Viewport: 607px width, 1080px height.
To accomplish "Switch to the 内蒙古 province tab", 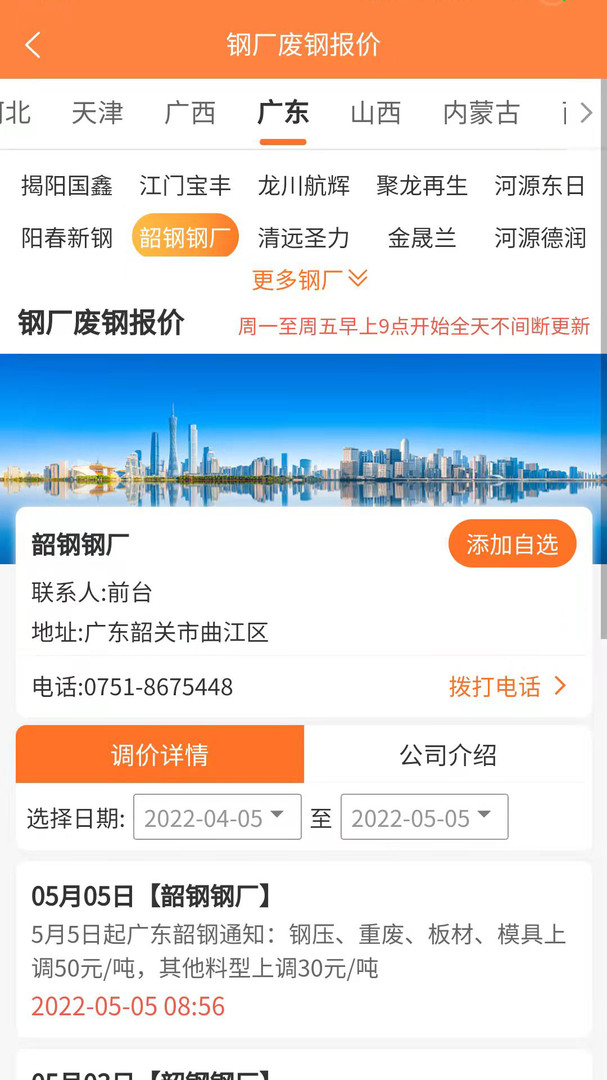I will click(481, 112).
